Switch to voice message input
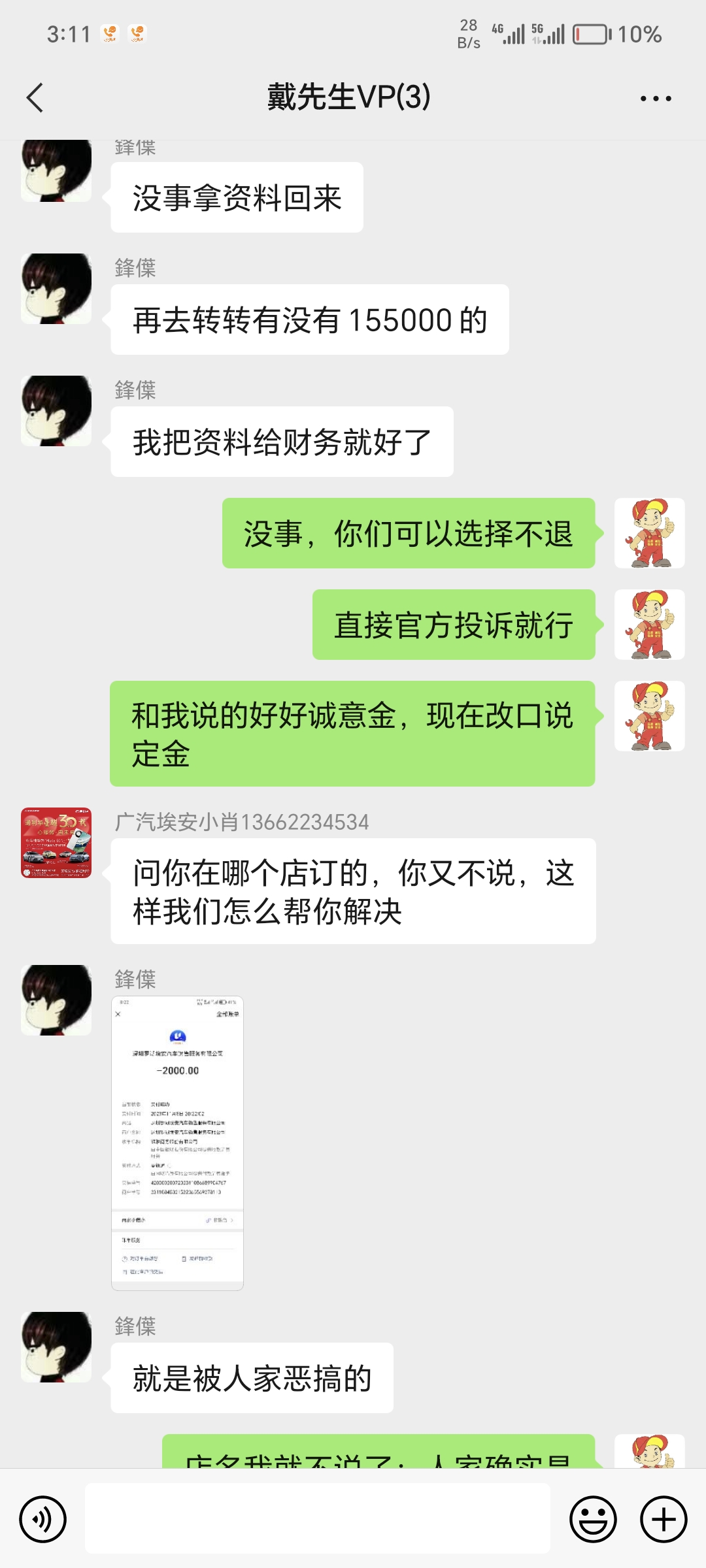 tap(43, 1519)
